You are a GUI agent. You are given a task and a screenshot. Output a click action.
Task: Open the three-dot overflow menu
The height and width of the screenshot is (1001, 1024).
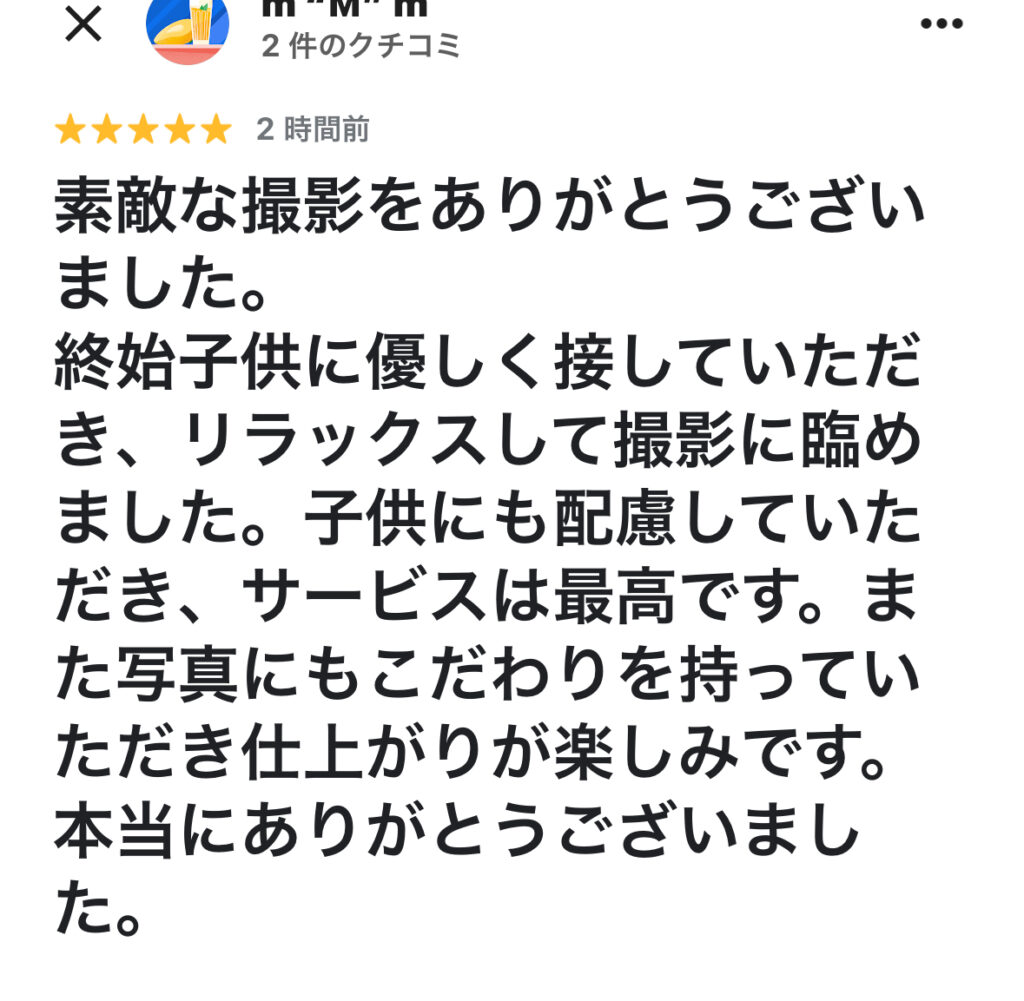click(x=940, y=25)
